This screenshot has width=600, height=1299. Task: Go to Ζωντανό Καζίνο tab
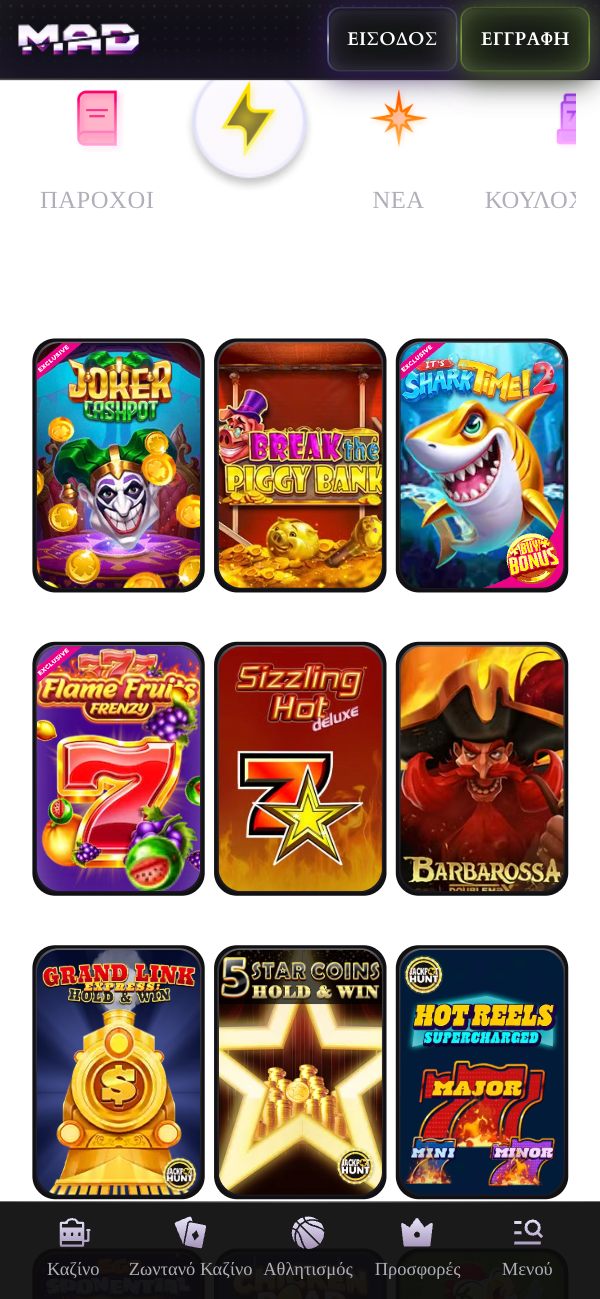coord(190,1248)
